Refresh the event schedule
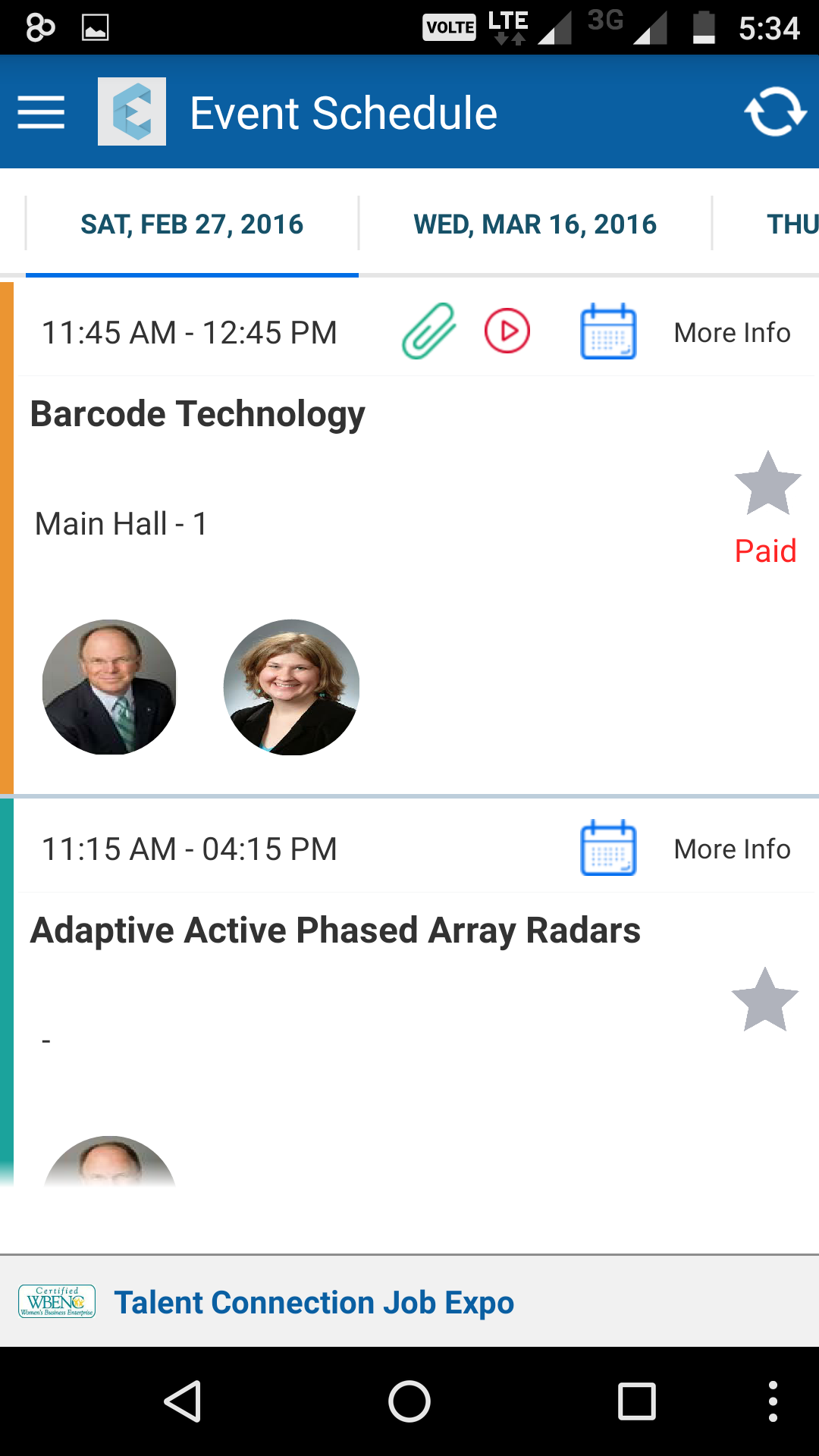 774,112
